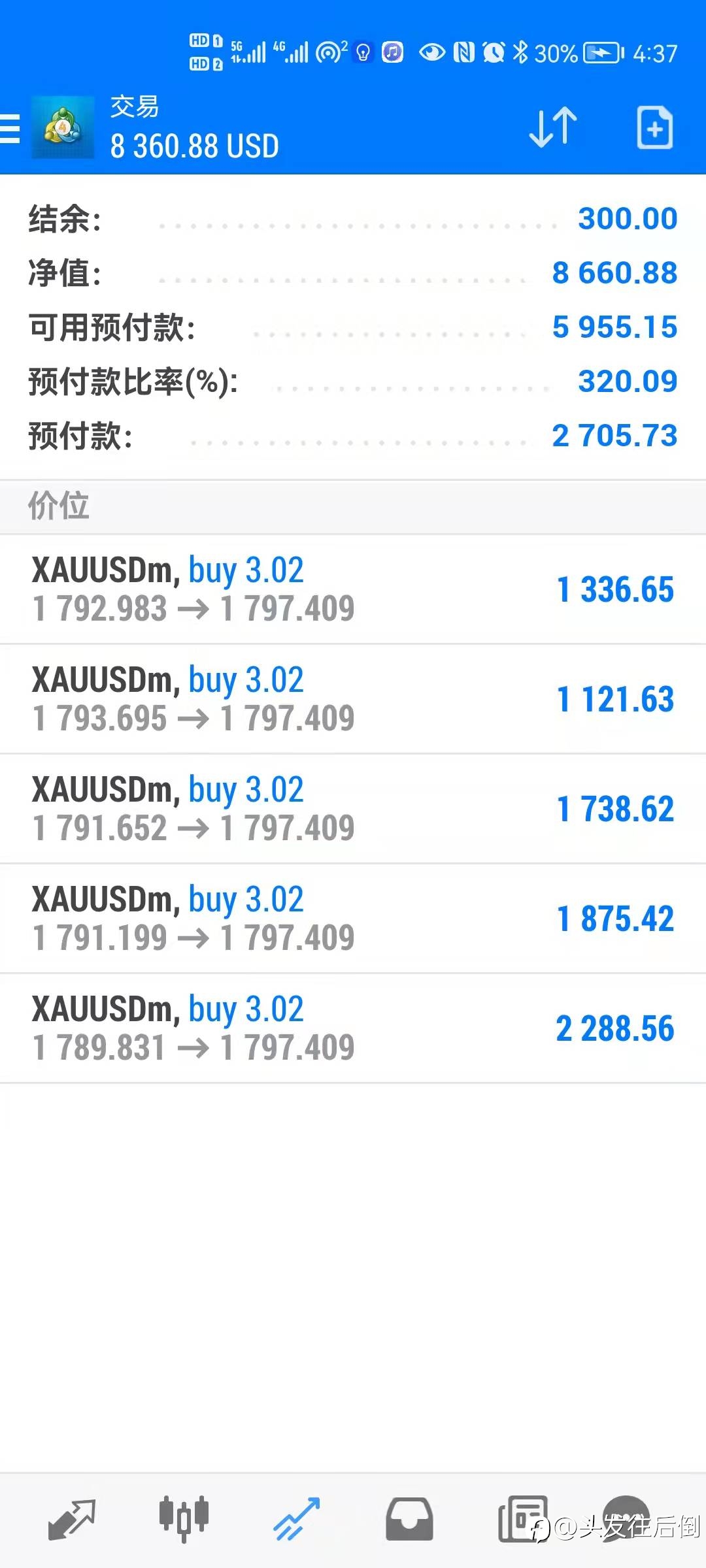Open the History inbox tab
706x1568 pixels.
(409, 1520)
